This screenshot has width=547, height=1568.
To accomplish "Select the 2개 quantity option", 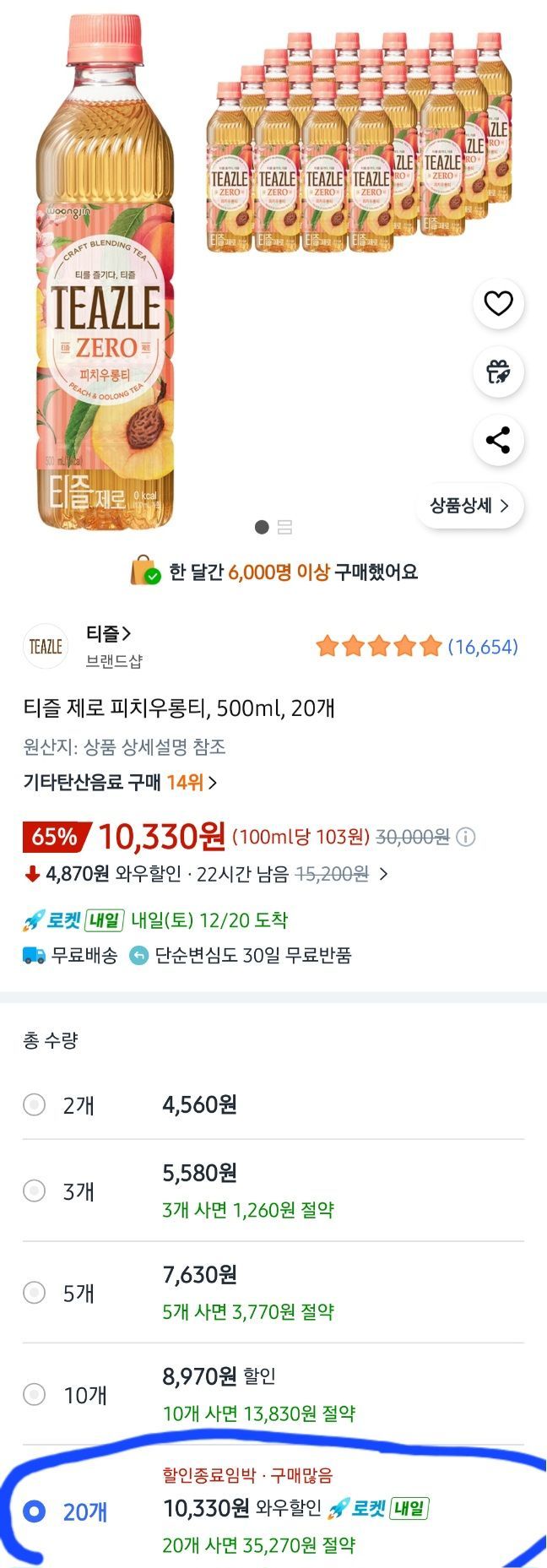I will pyautogui.click(x=35, y=1104).
